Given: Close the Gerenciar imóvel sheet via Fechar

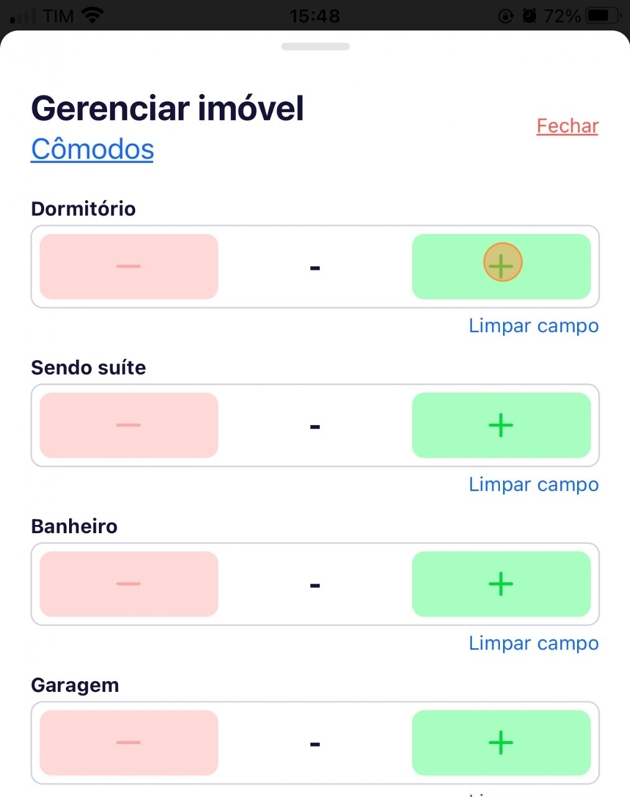Looking at the screenshot, I should coord(567,126).
